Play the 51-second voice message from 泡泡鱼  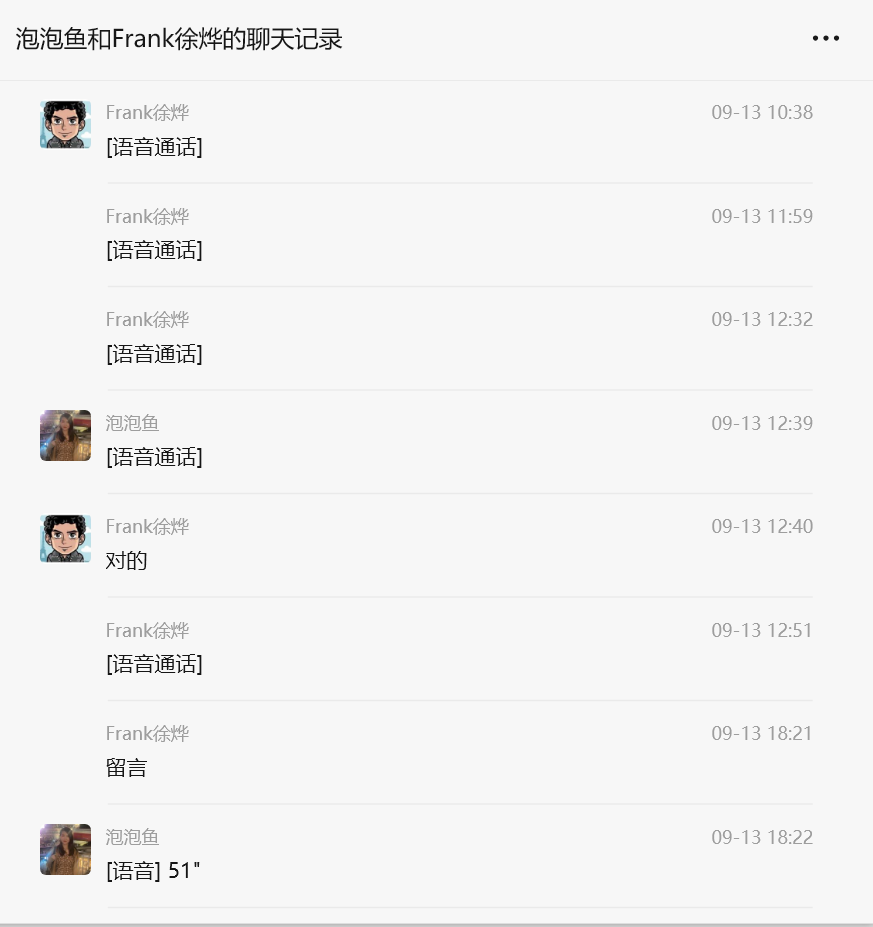coord(153,871)
